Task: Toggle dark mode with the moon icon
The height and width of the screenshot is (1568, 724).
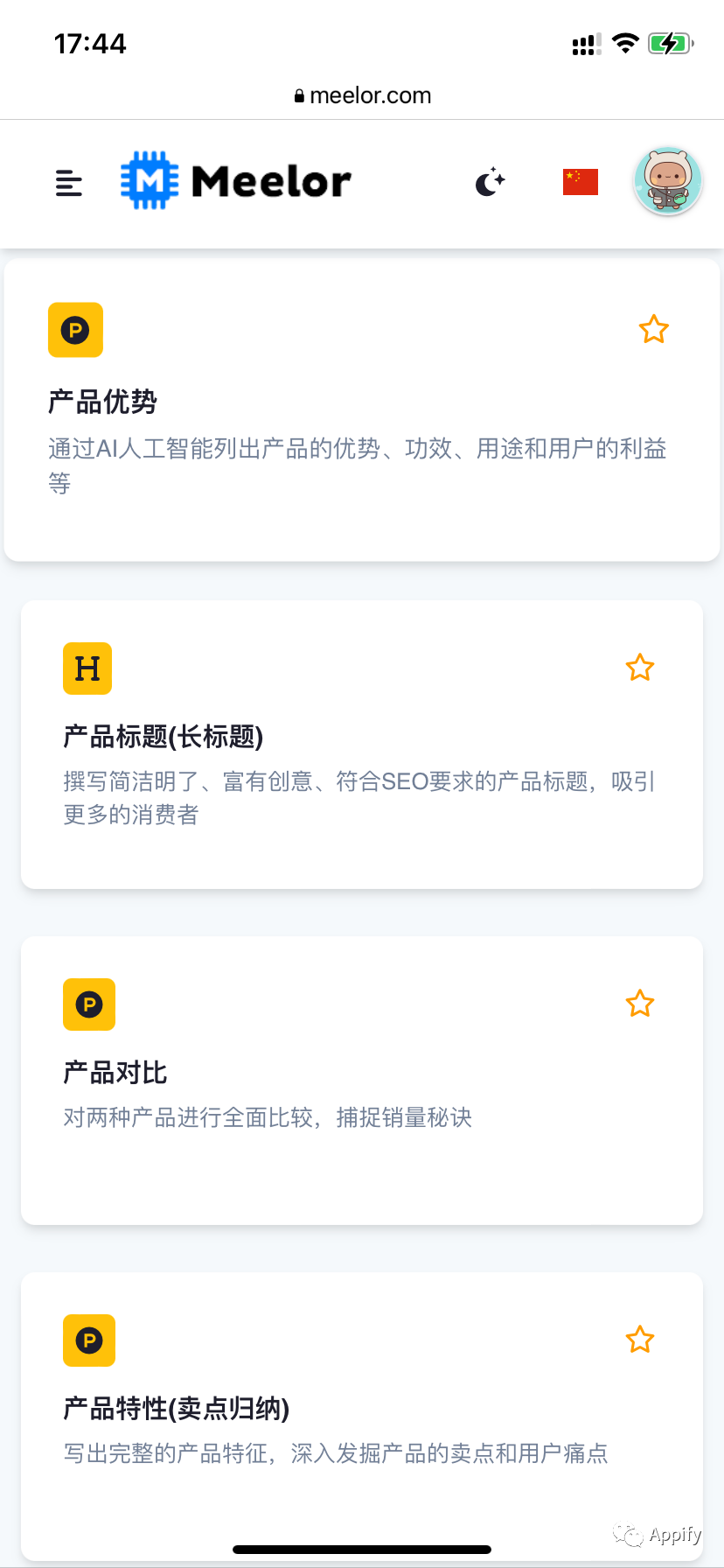Action: pos(491,181)
